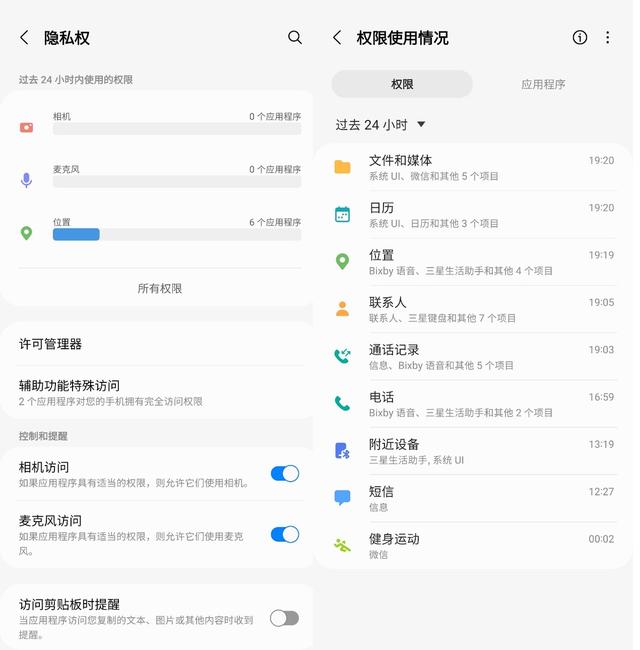Open 附近设备 permission row

[475, 451]
